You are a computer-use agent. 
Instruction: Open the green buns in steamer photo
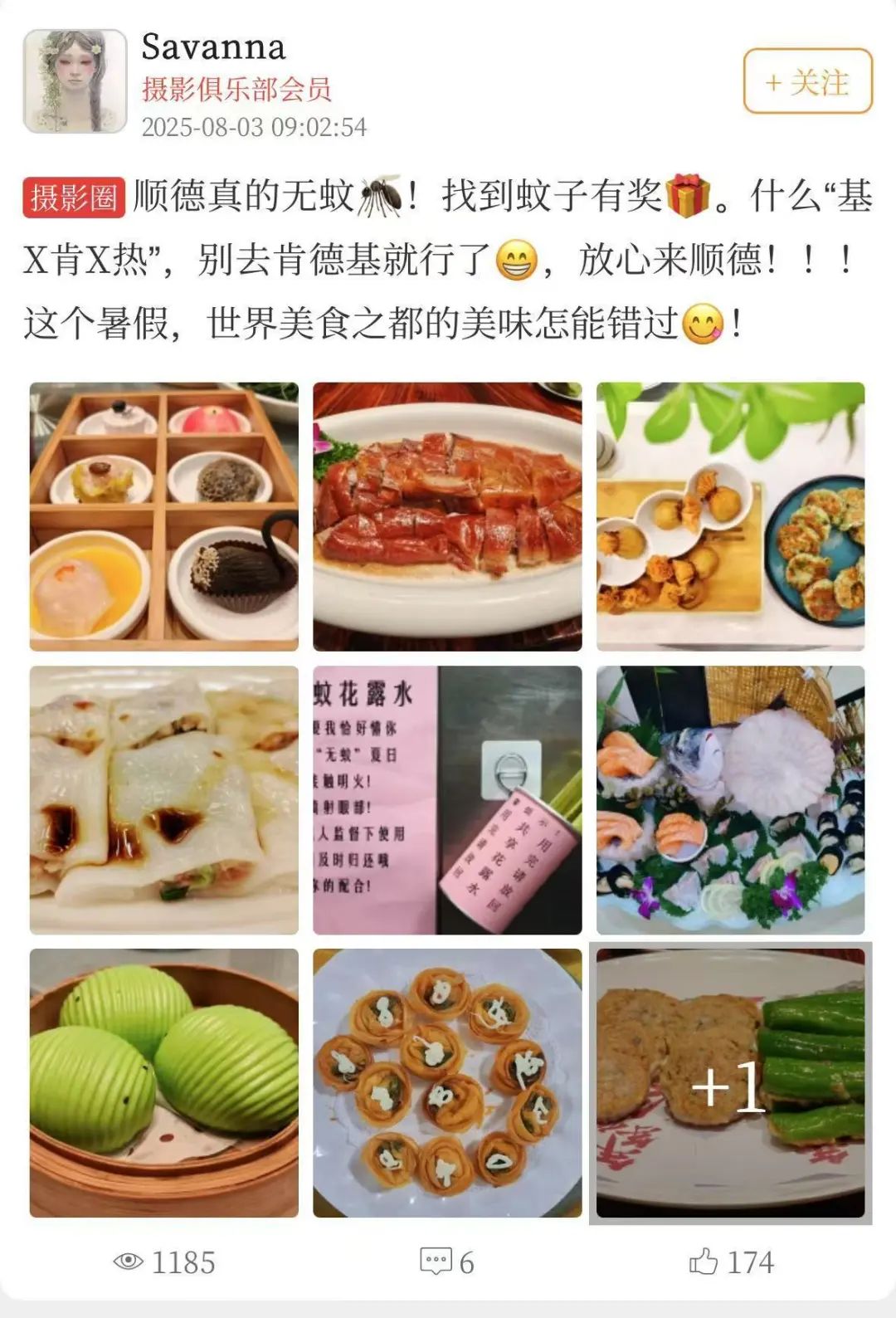(164, 1083)
